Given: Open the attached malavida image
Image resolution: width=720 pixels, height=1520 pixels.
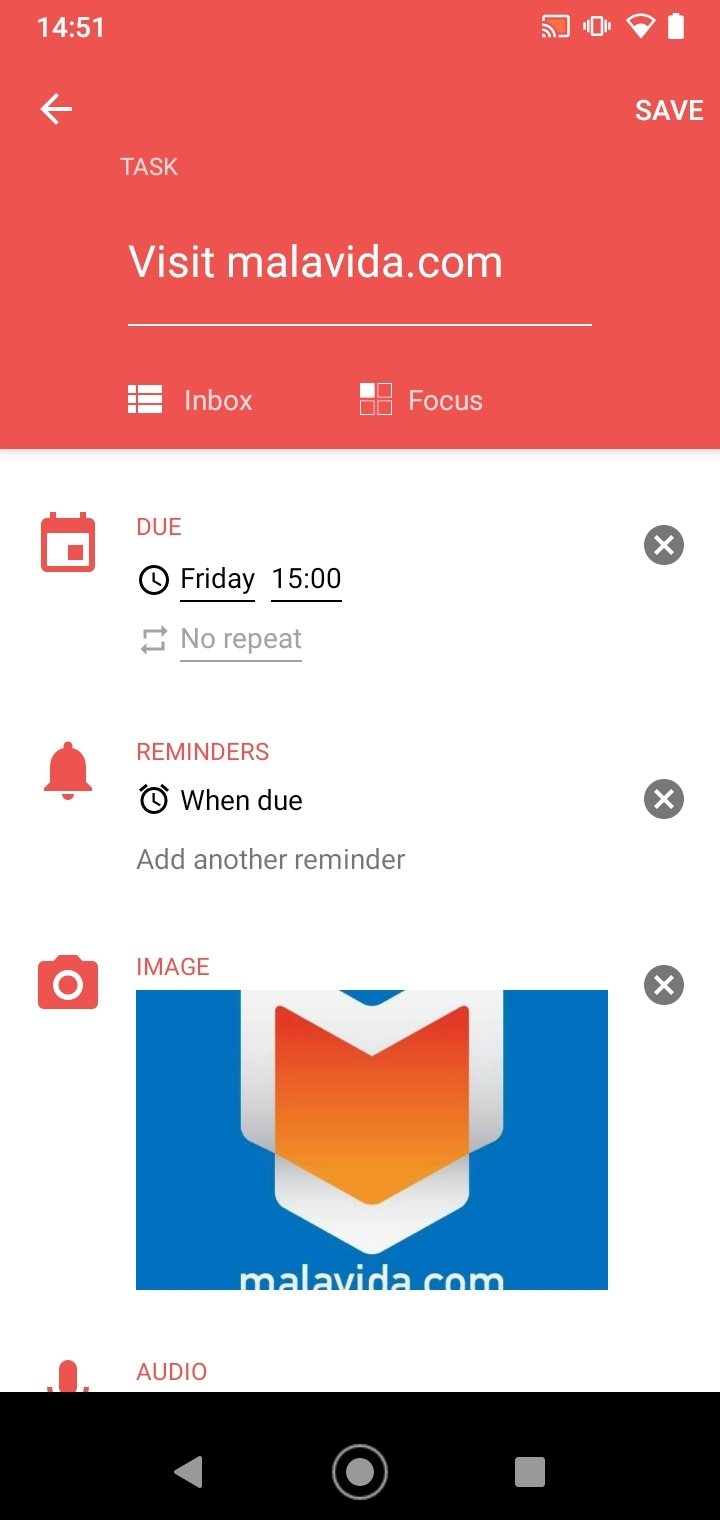Looking at the screenshot, I should (x=372, y=1140).
